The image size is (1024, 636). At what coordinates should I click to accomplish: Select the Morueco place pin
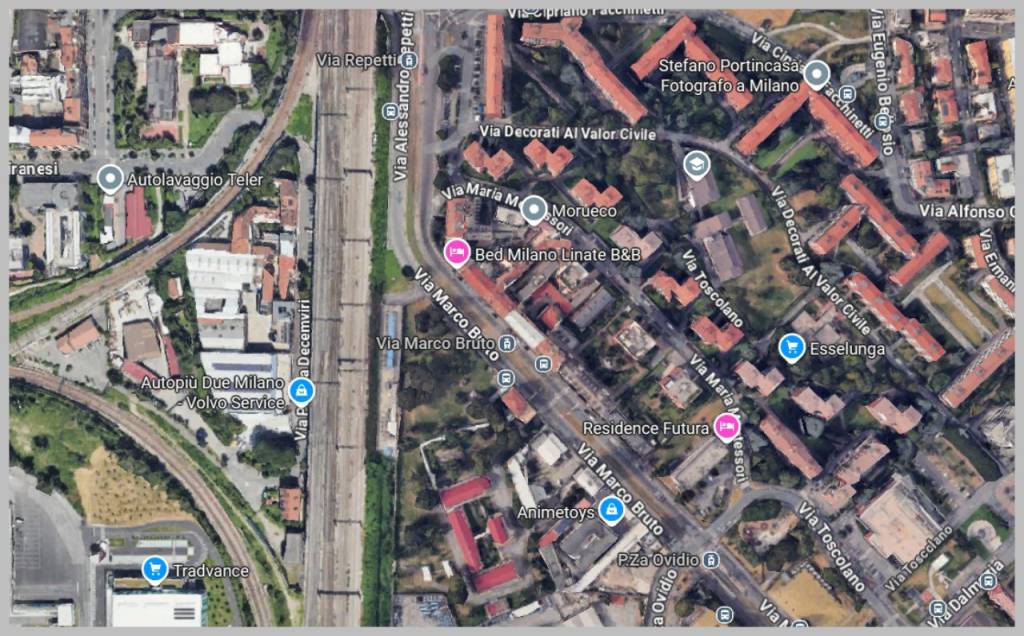coord(535,209)
